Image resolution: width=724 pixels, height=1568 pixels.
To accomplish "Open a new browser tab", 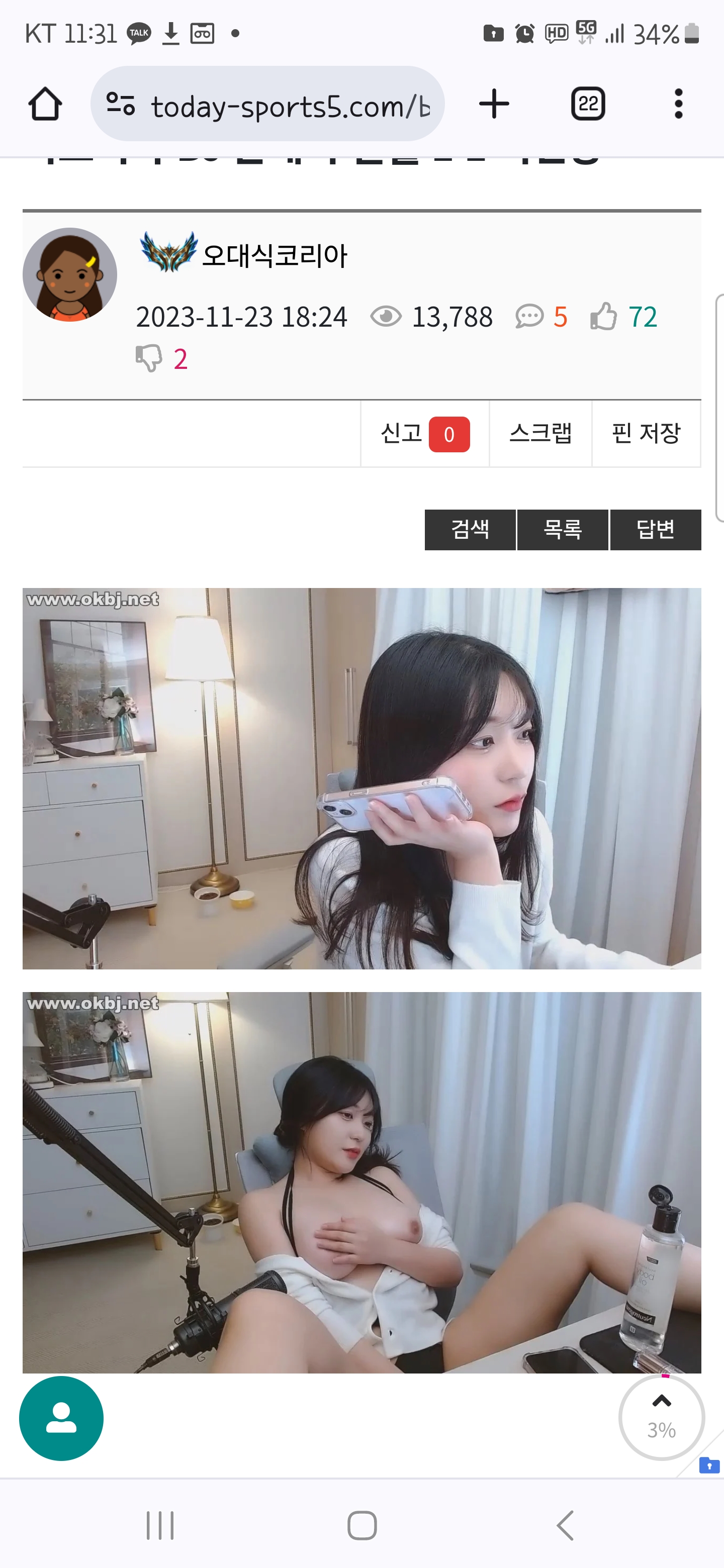I will point(494,104).
